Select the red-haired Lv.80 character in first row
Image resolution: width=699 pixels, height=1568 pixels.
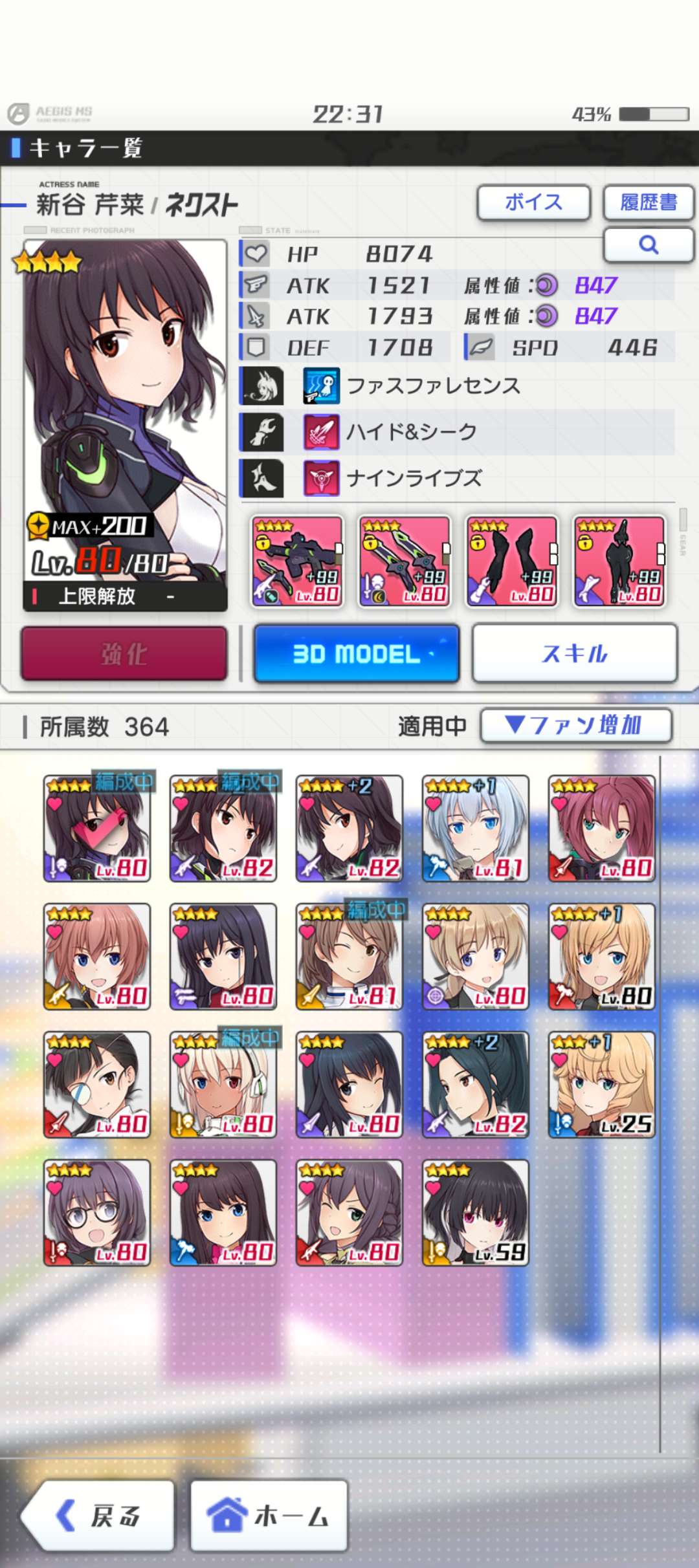602,829
